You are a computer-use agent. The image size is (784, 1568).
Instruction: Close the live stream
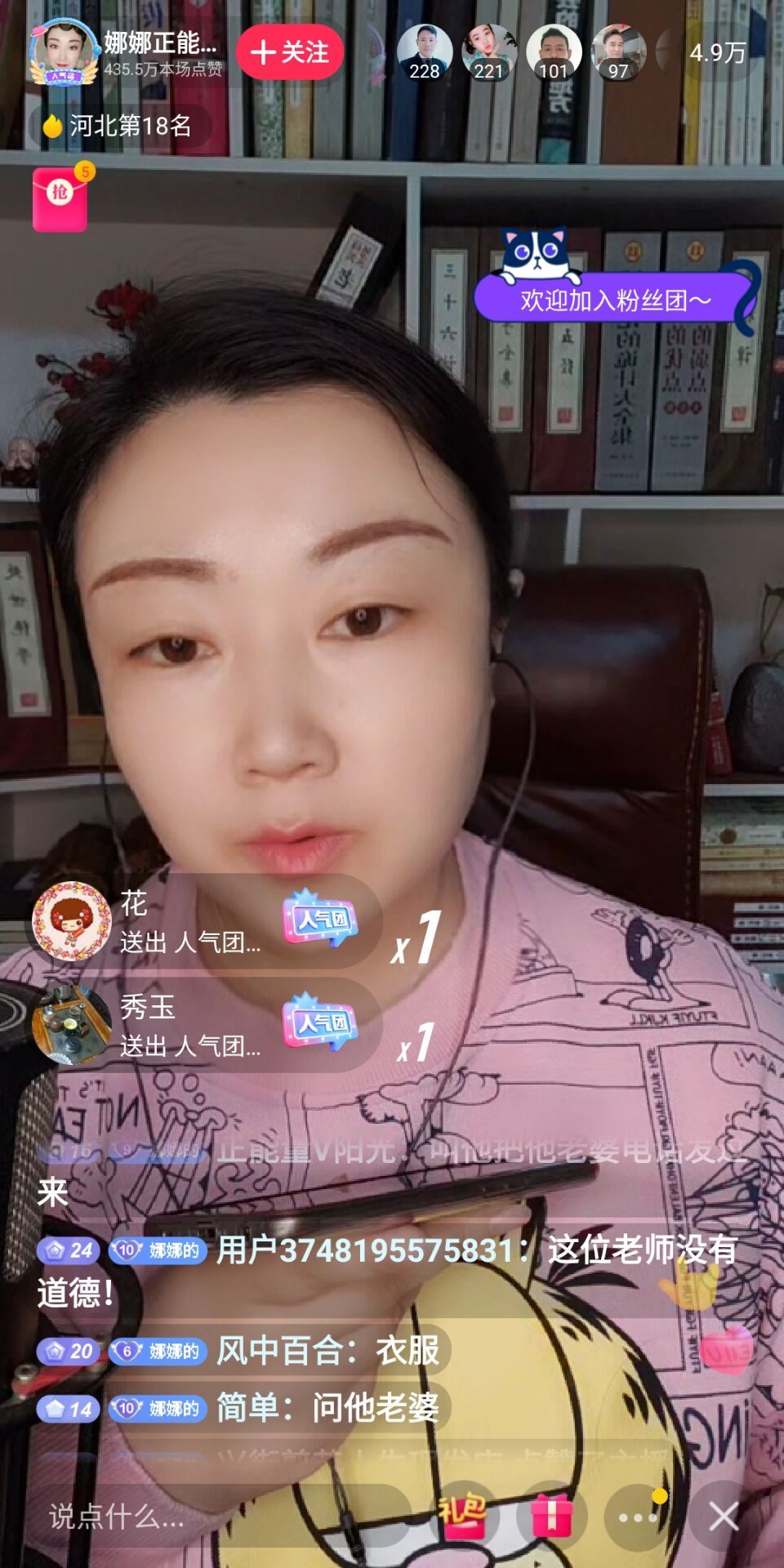click(x=724, y=1517)
